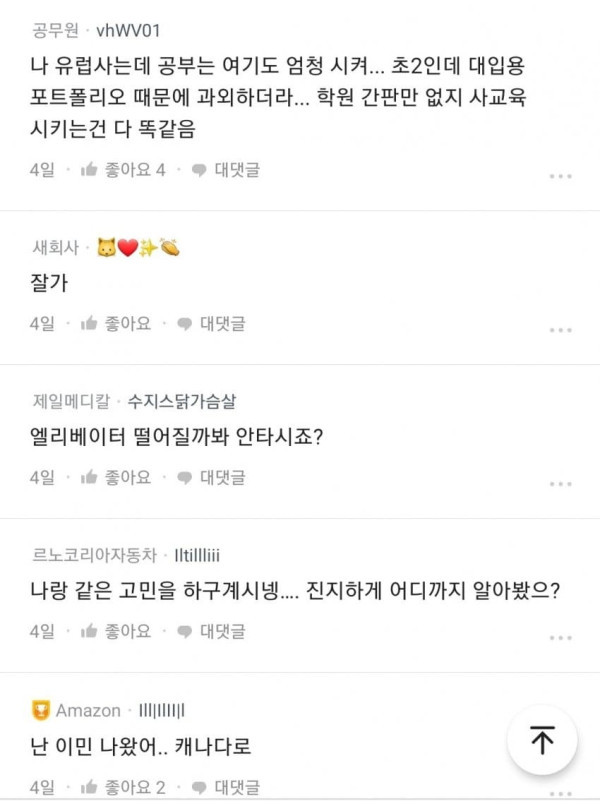Viewport: 600px width, 806px height.
Task: Open more options on the 르노코리아자동차 comment
Action: [560, 636]
